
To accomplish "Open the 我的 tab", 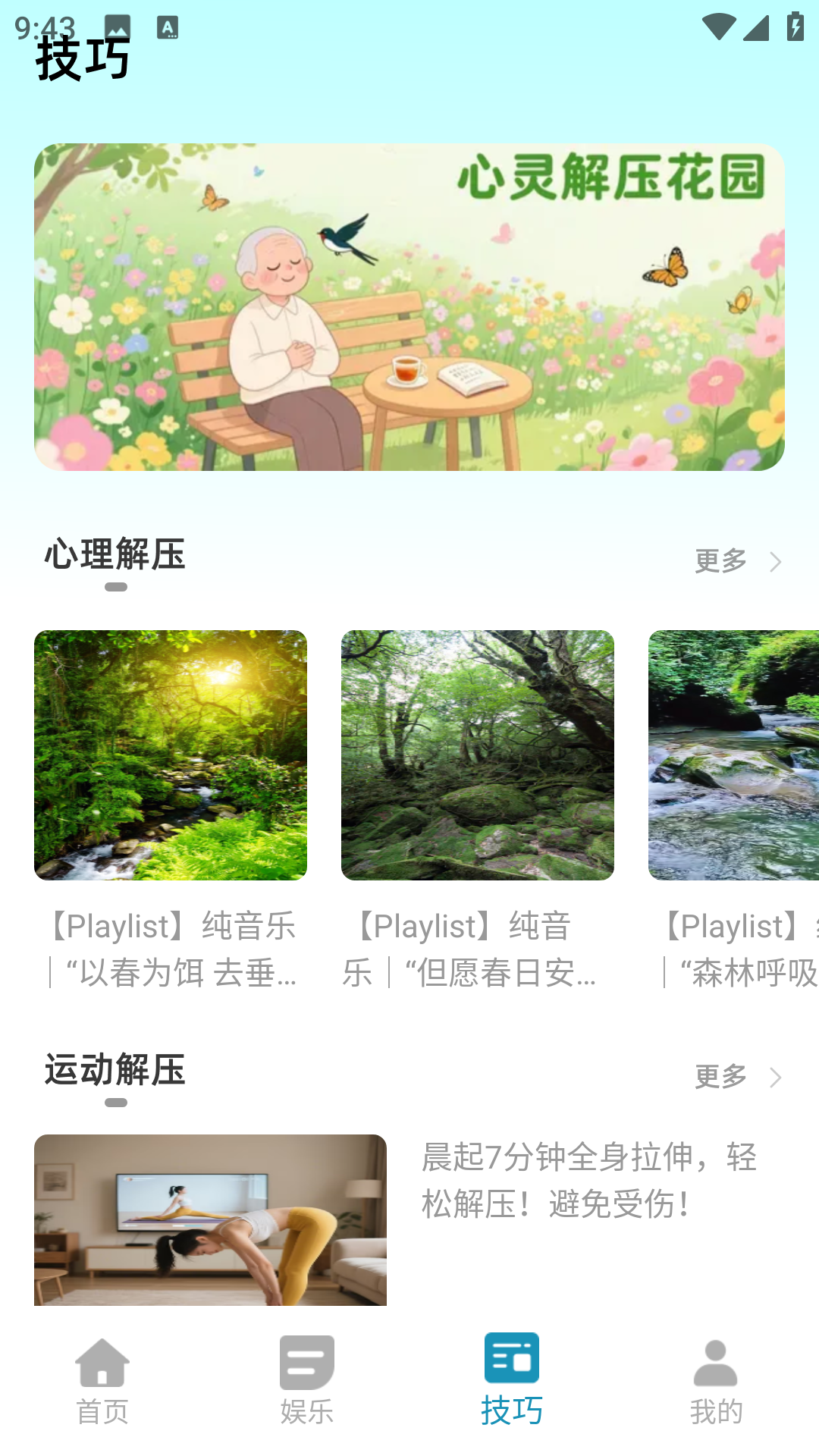I will coord(716,1380).
